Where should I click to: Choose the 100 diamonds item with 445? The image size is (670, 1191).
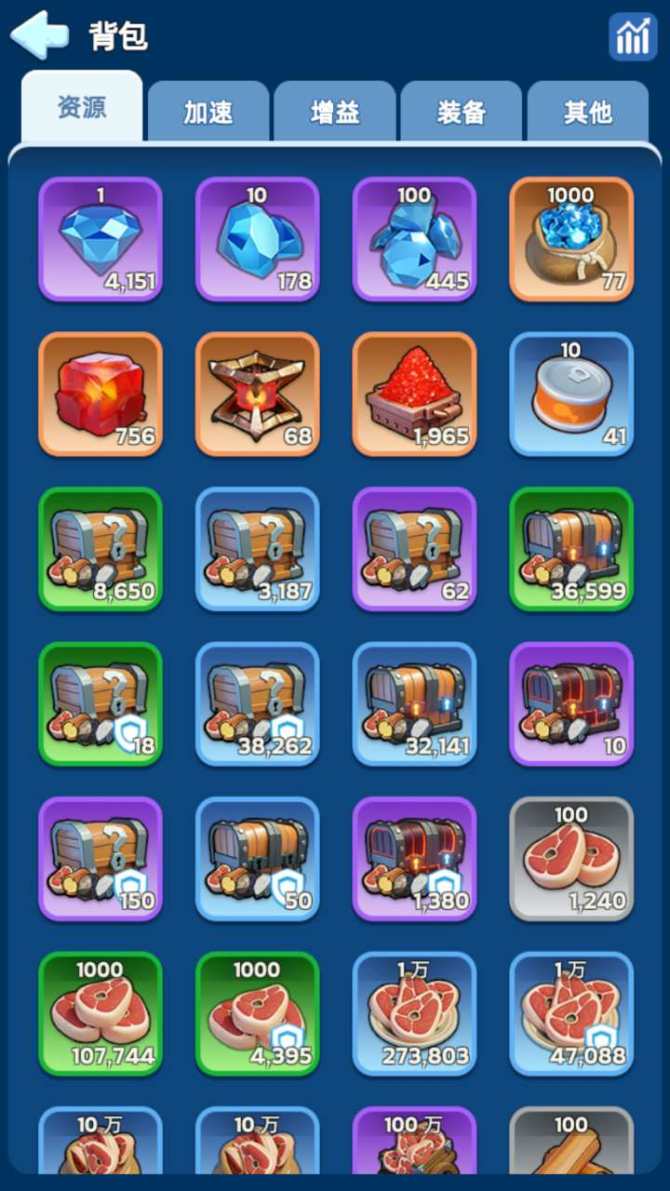coord(414,239)
